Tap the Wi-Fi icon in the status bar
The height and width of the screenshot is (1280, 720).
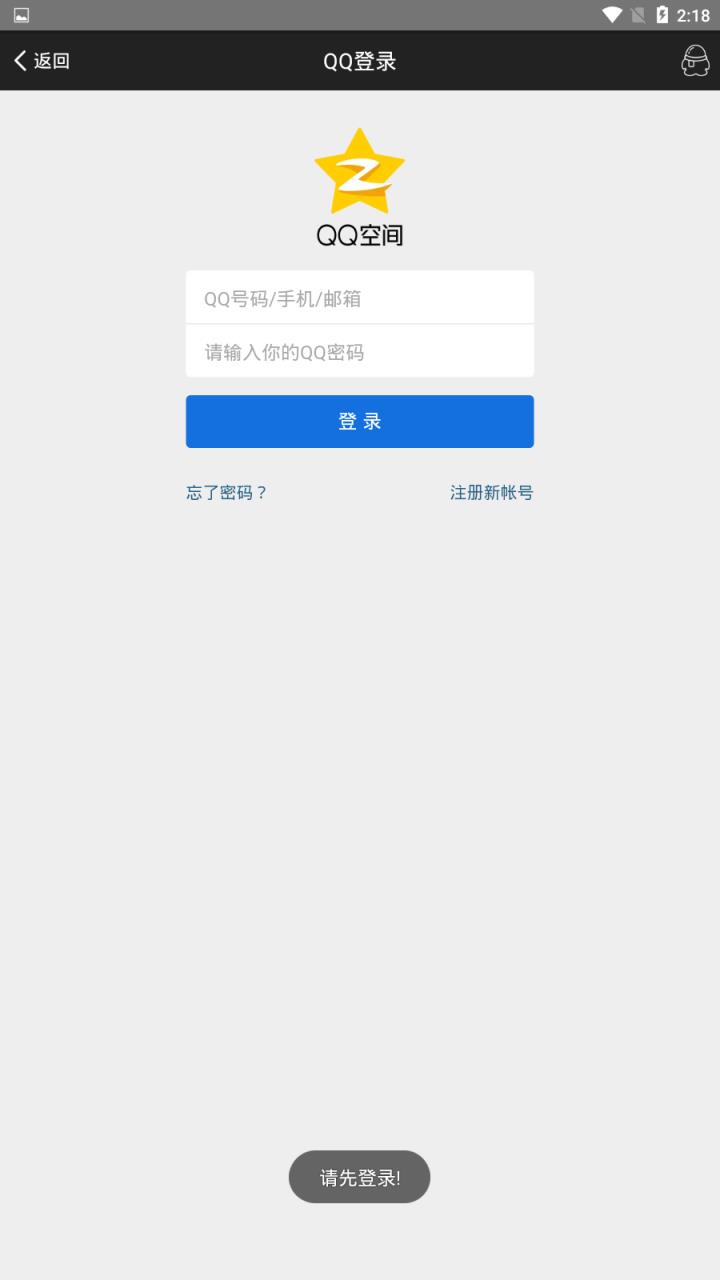pyautogui.click(x=611, y=15)
